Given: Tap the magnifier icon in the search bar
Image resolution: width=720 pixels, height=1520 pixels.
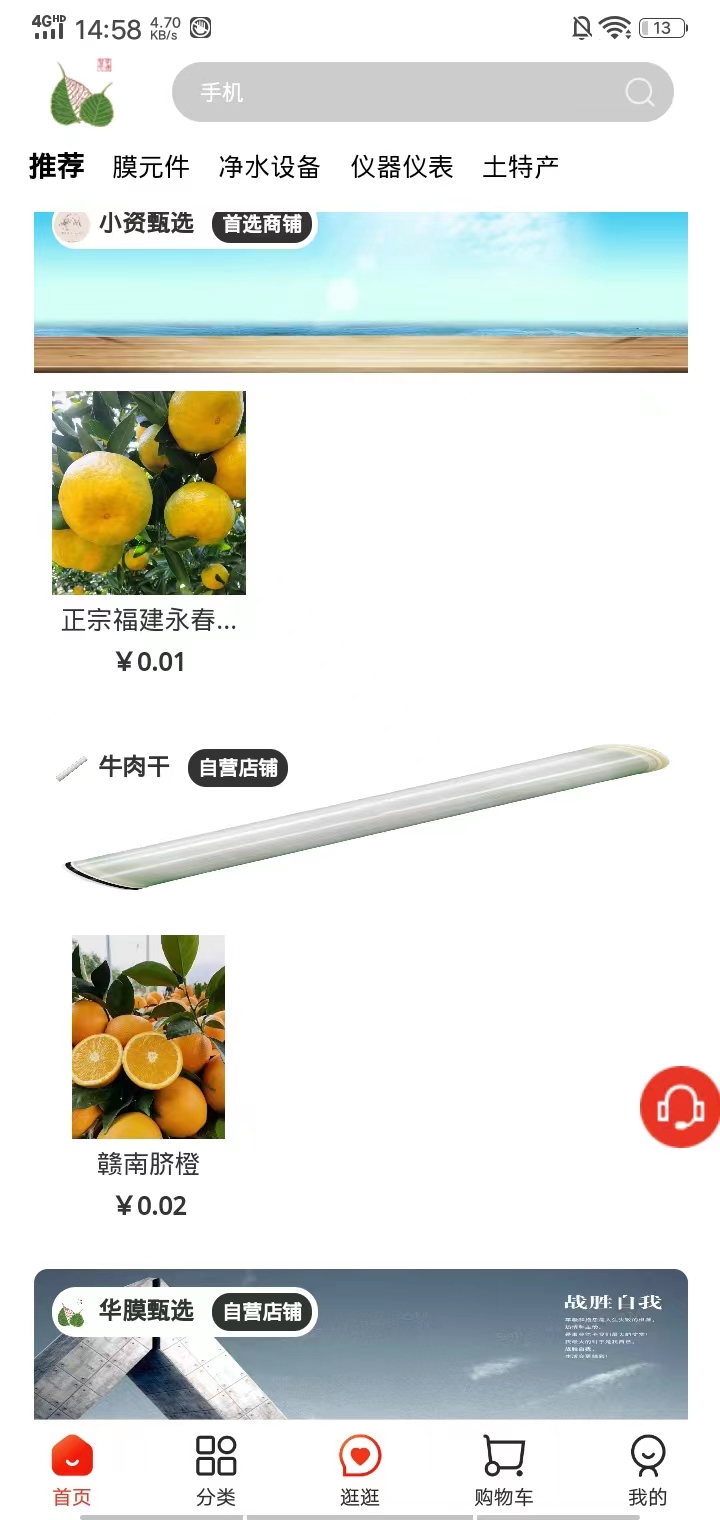Looking at the screenshot, I should [x=638, y=93].
